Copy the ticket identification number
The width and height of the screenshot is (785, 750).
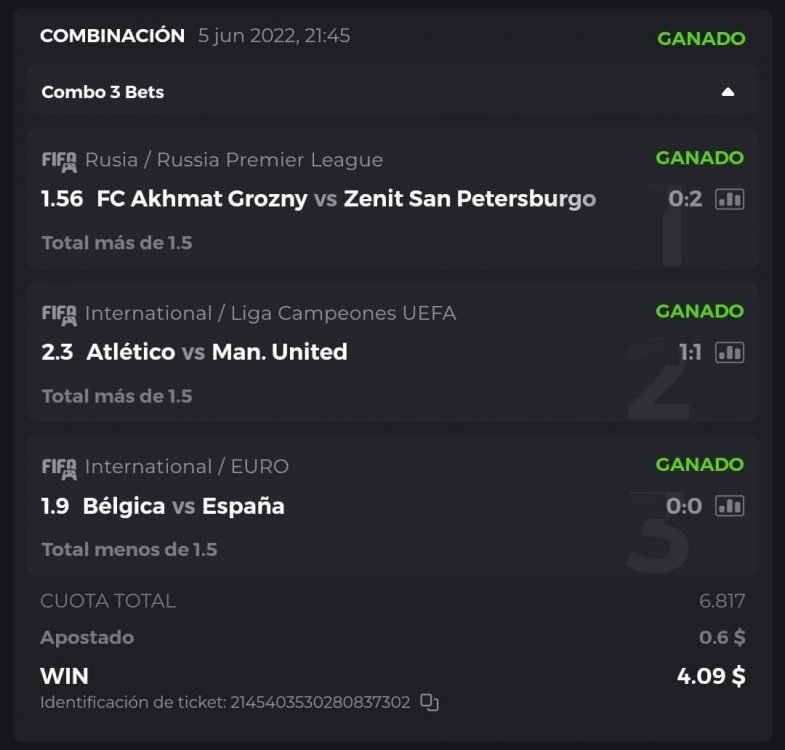[x=429, y=702]
